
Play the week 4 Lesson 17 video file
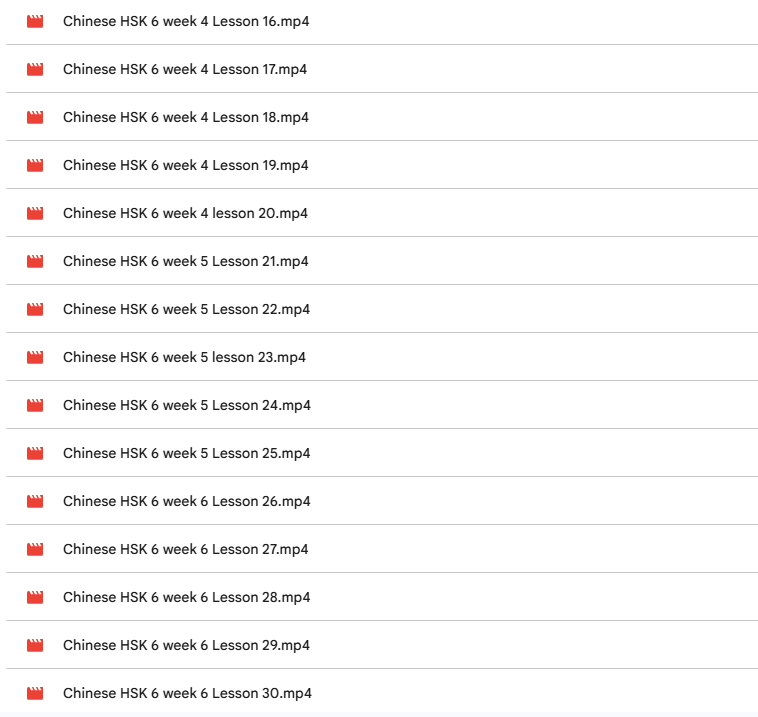click(185, 69)
